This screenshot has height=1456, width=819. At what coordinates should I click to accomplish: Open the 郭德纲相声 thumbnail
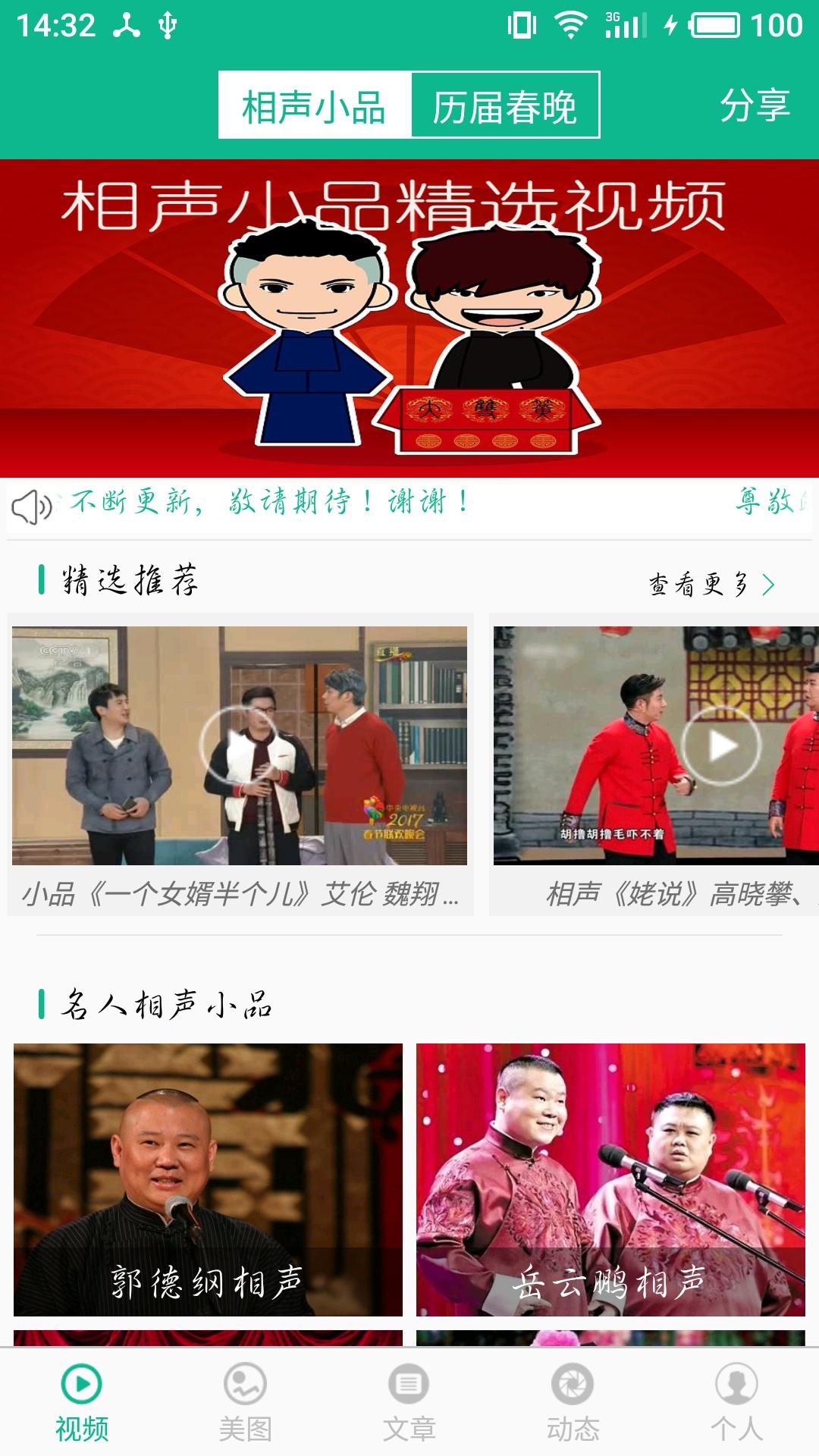pos(206,1179)
